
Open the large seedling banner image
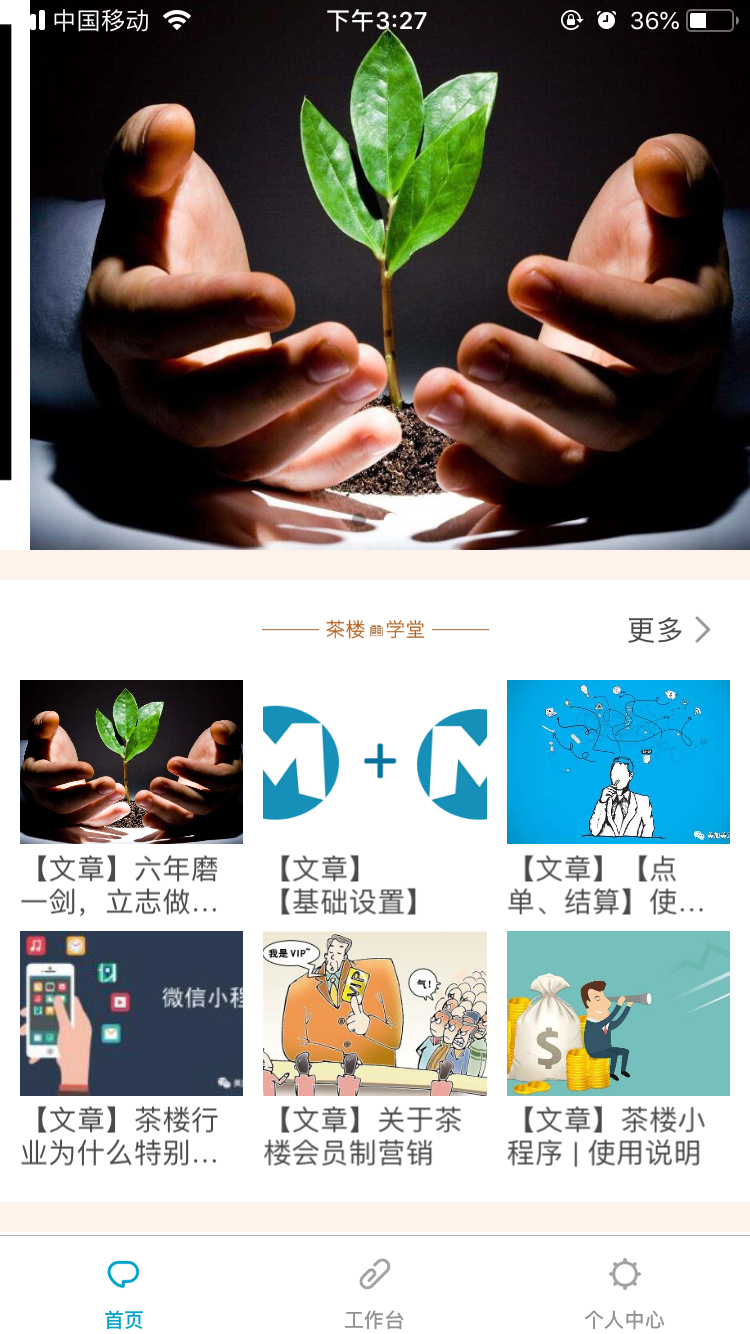(x=390, y=290)
